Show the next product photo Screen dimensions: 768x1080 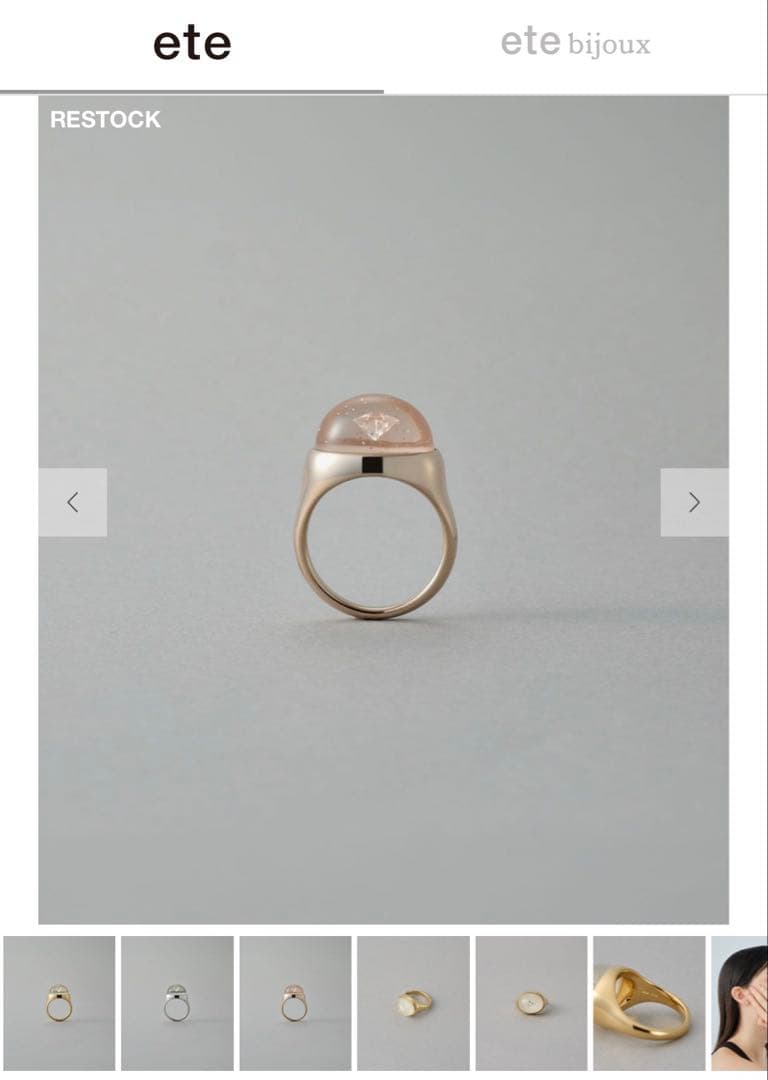tap(694, 502)
